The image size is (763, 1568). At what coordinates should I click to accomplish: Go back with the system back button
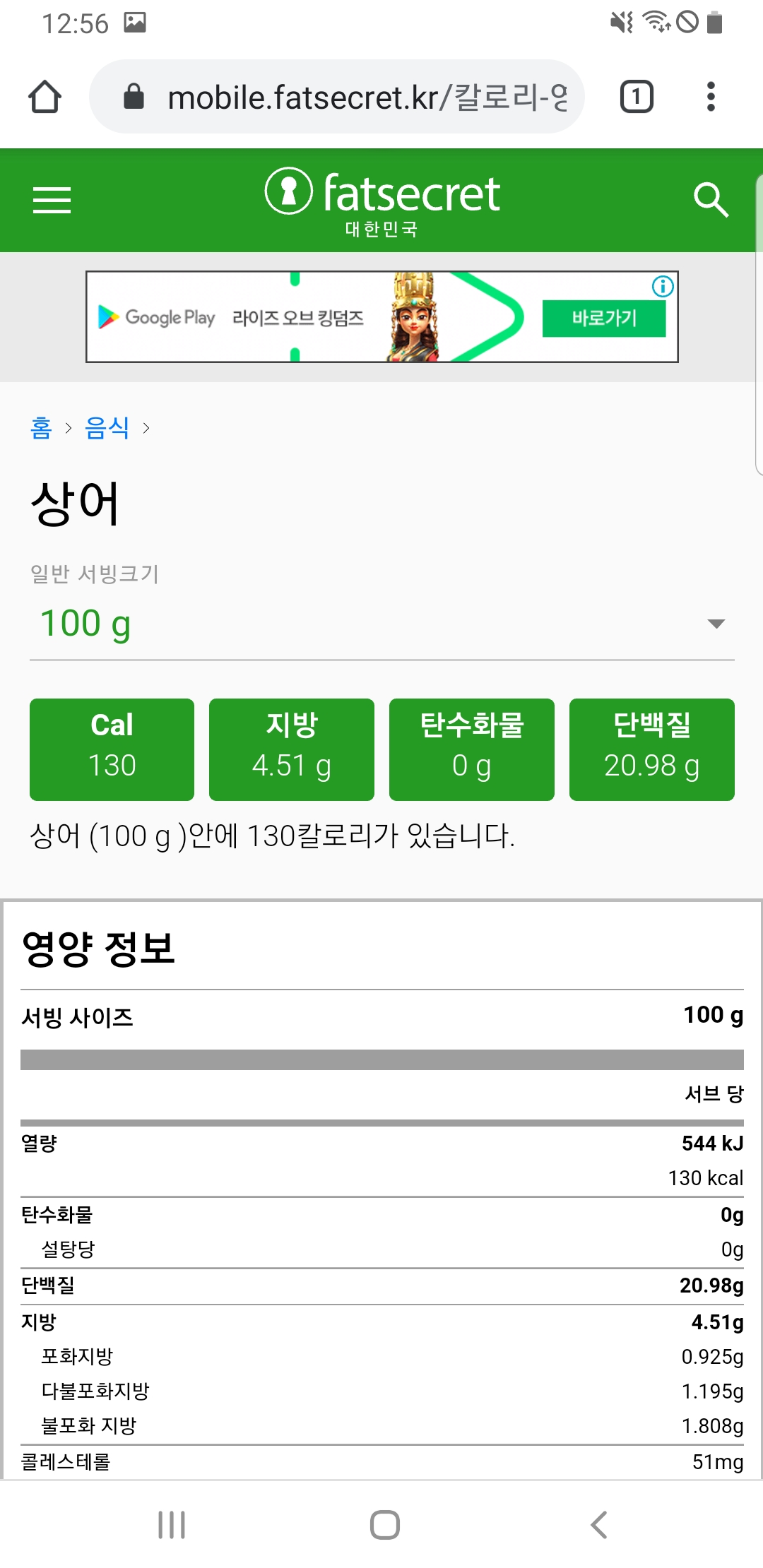pos(598,1525)
